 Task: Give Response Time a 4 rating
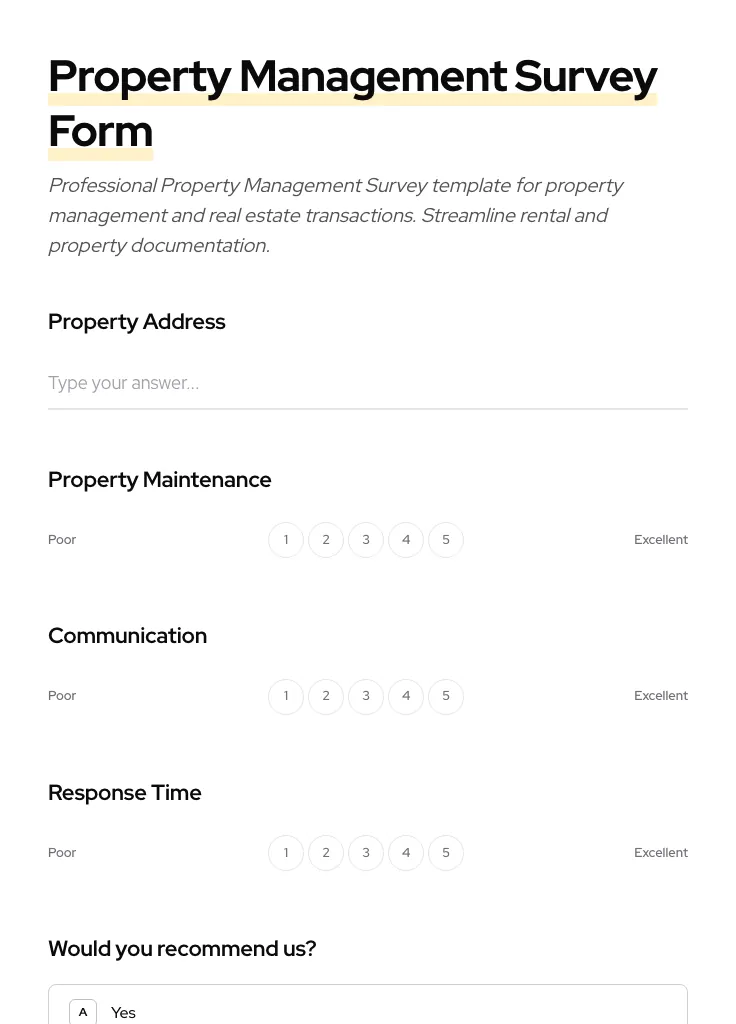[406, 852]
